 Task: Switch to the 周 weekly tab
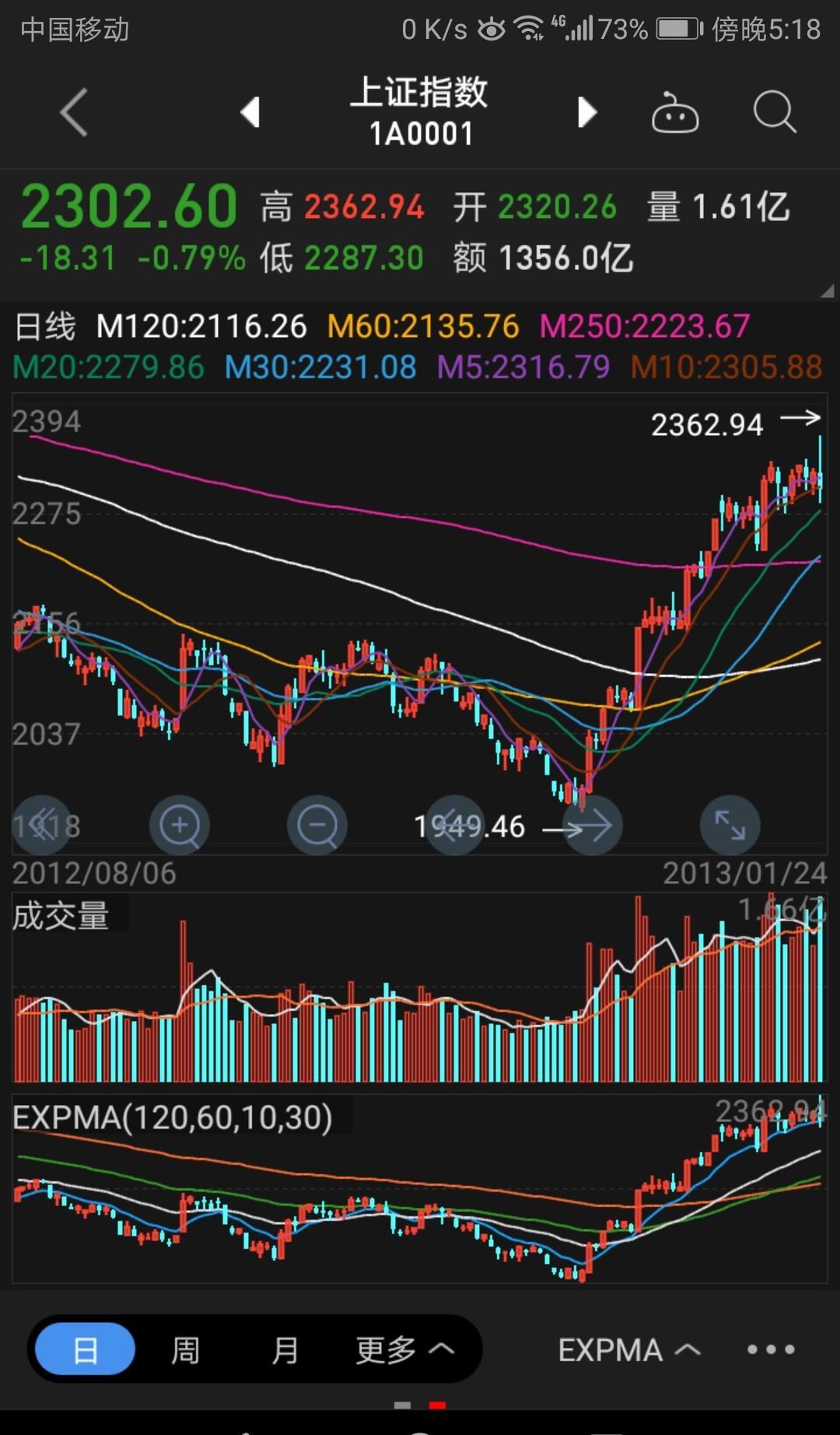point(184,1350)
